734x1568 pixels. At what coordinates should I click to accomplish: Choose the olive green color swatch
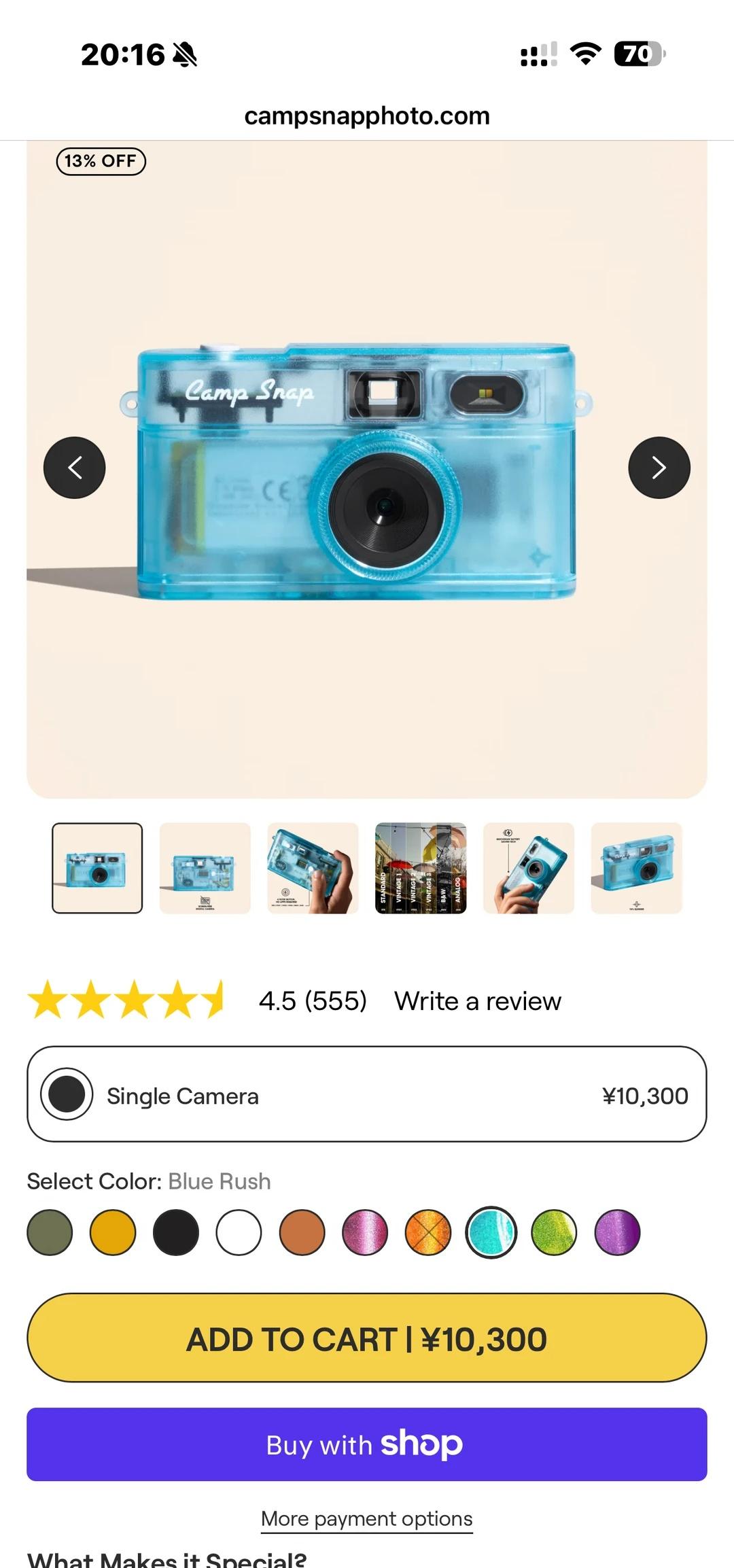tap(50, 1232)
